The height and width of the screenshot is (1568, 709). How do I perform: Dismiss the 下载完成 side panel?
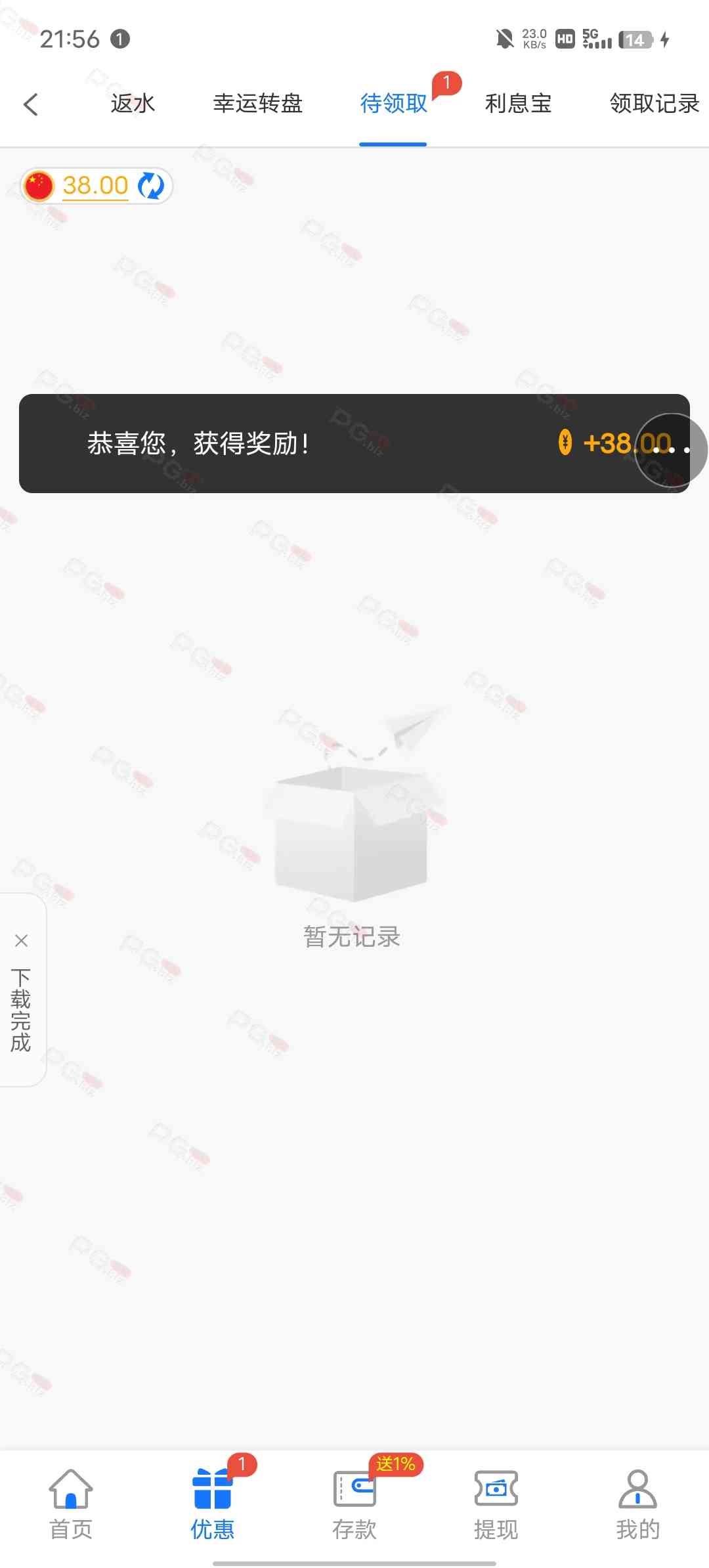pyautogui.click(x=21, y=941)
